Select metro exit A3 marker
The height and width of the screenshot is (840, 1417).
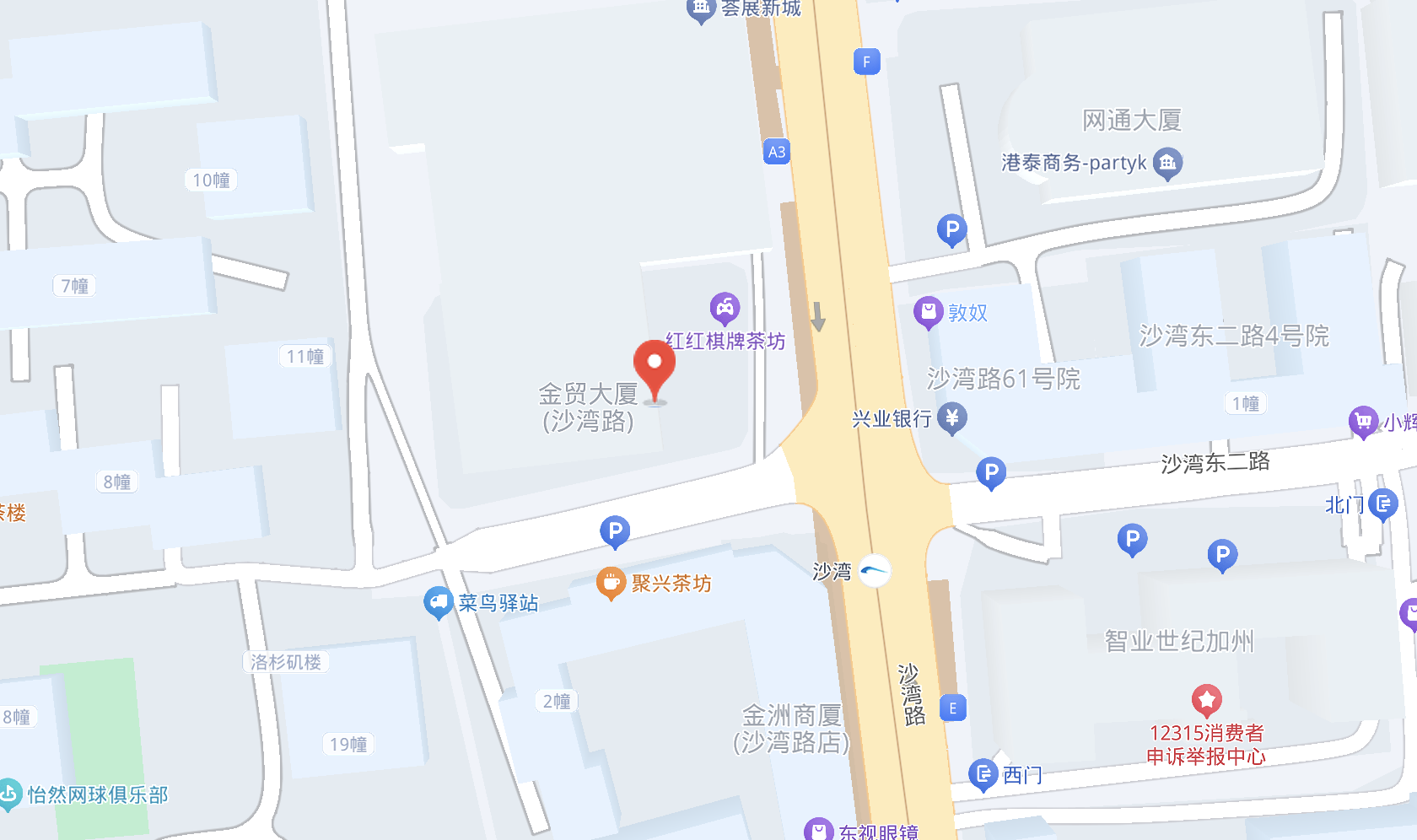[777, 152]
